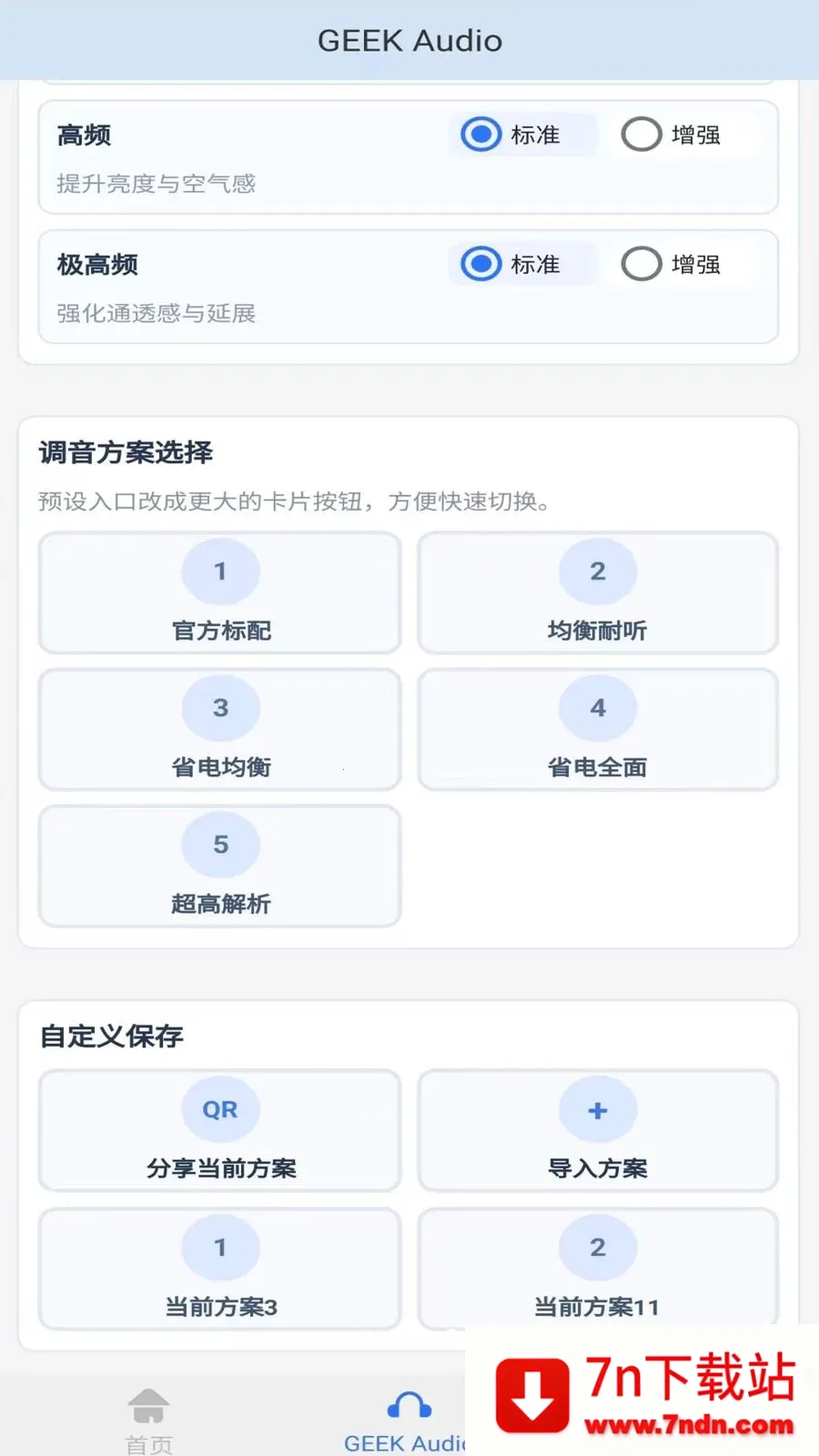The height and width of the screenshot is (1456, 819).
Task: Open saved scheme 当前方案3
Action: pos(219,1269)
